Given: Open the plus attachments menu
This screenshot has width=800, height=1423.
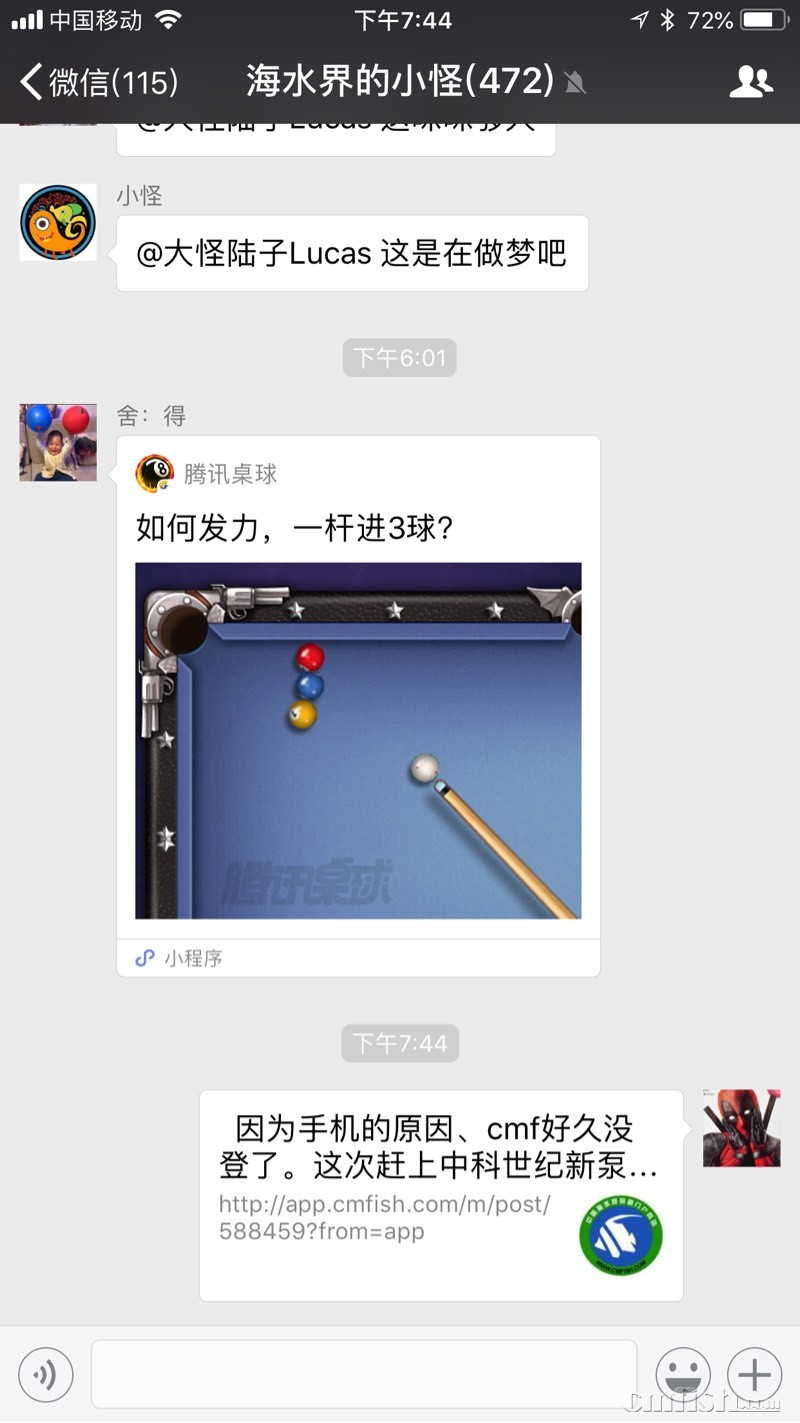Looking at the screenshot, I should (754, 1375).
